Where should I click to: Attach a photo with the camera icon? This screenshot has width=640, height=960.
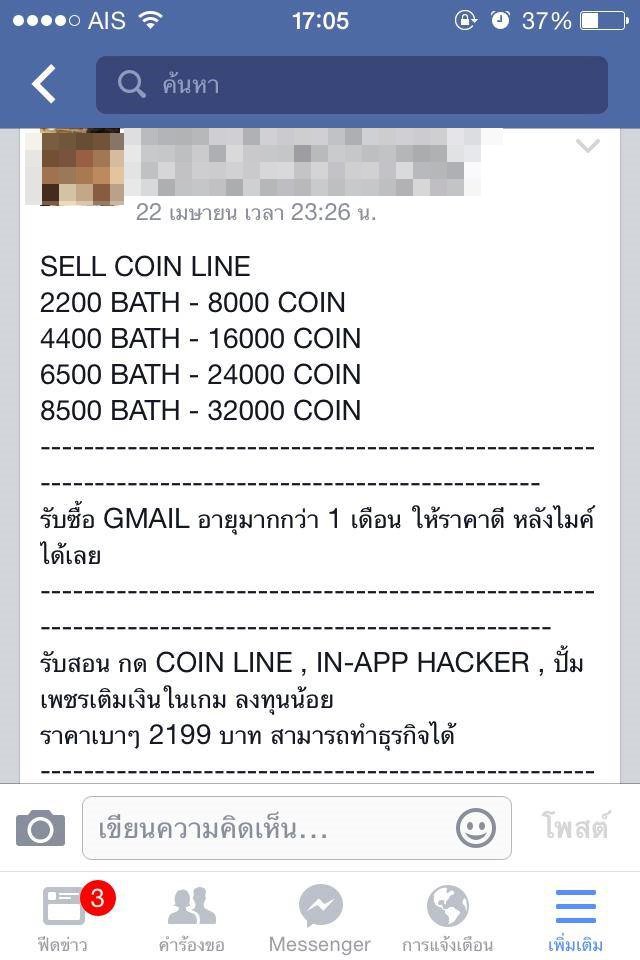40,828
